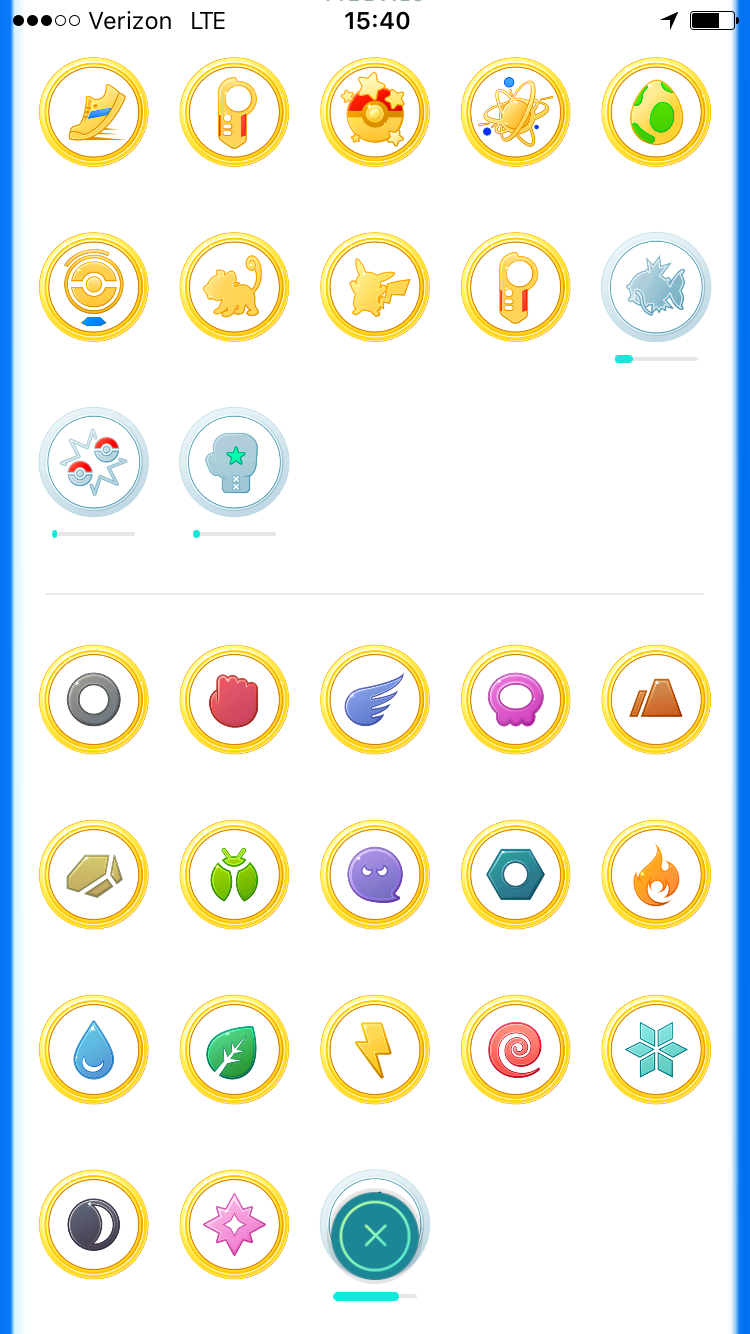Open the Rattata medal
The height and width of the screenshot is (1334, 750).
click(234, 288)
